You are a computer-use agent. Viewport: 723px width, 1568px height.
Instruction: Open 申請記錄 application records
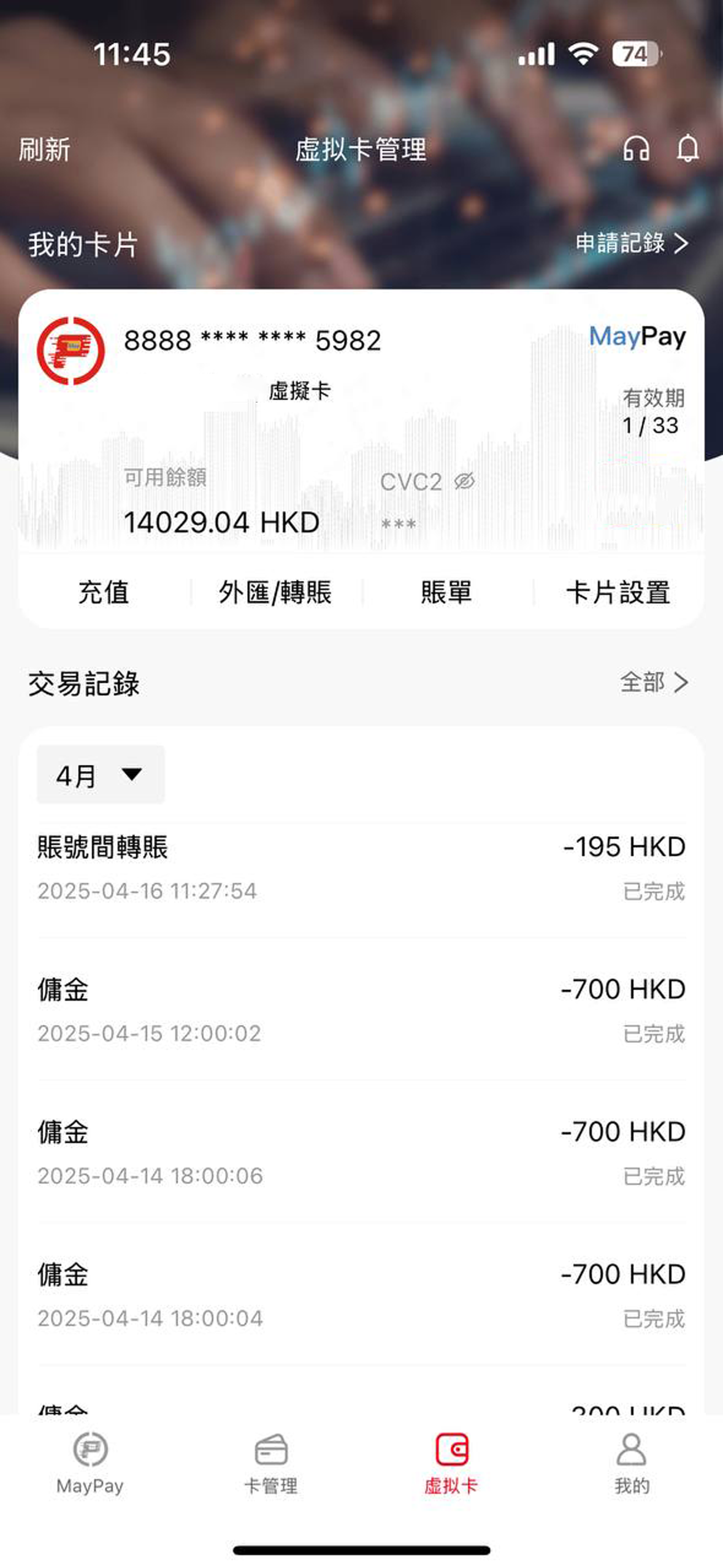point(631,244)
